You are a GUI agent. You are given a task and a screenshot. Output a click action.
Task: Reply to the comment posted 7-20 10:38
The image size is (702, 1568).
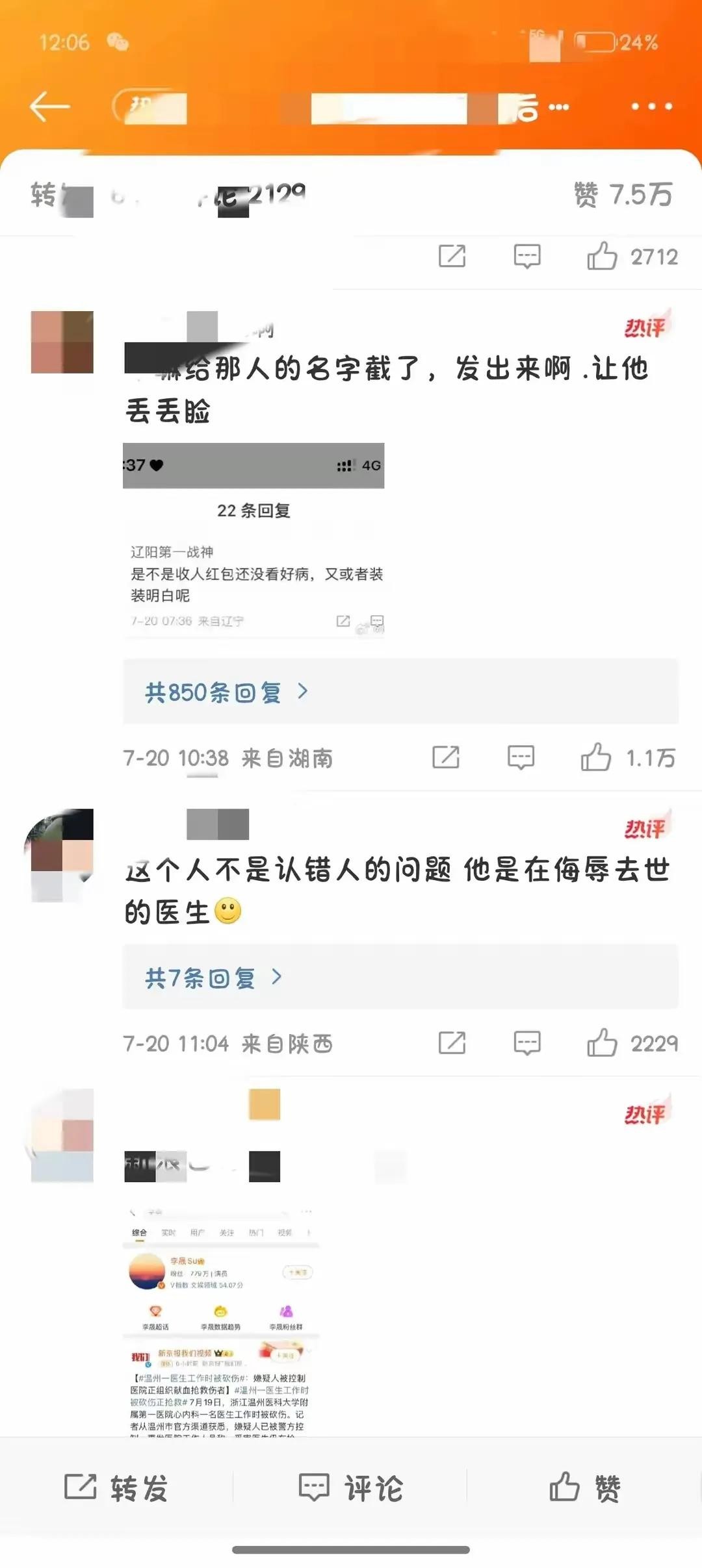click(521, 757)
